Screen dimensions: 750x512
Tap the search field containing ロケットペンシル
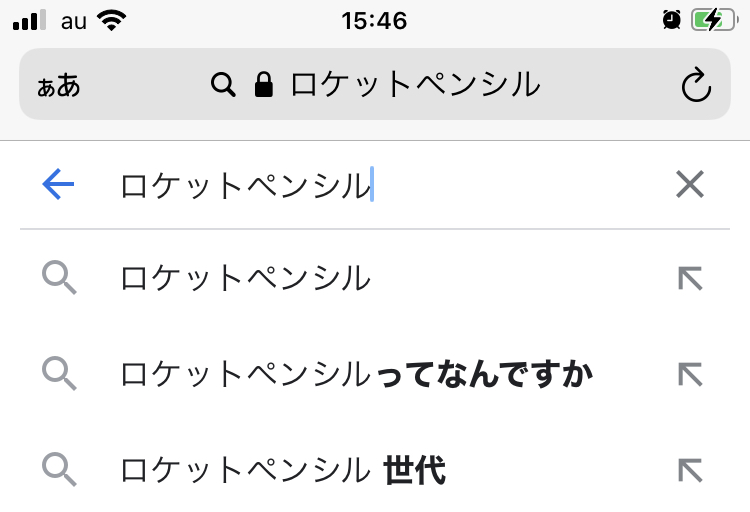click(380, 185)
